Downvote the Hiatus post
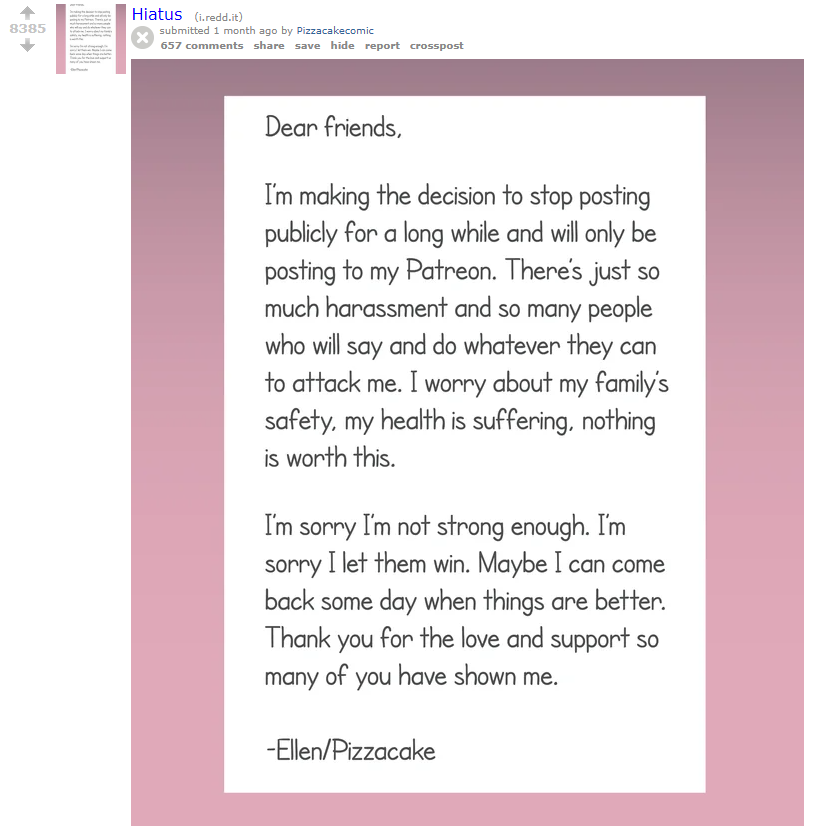The image size is (825, 837). [x=27, y=46]
